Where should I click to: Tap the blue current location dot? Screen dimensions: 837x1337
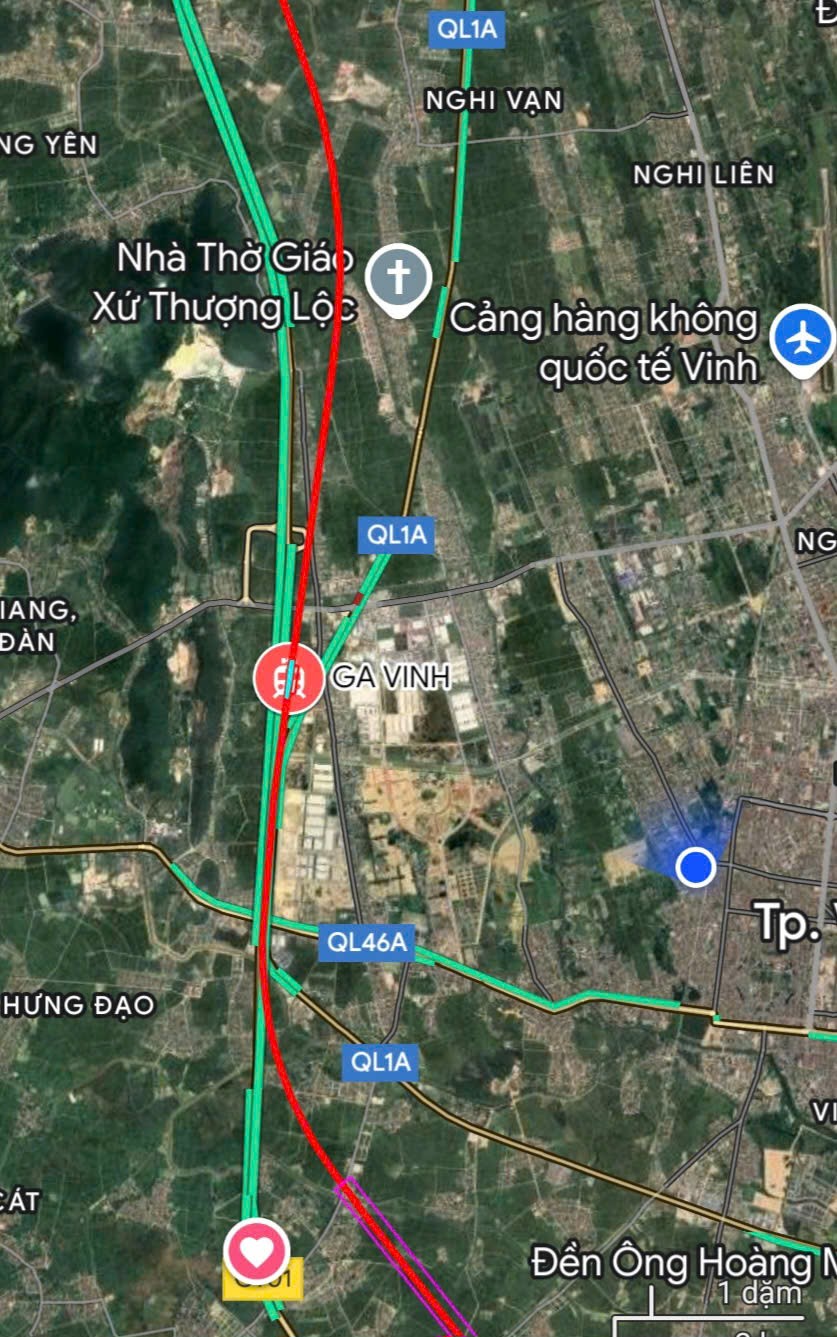(x=695, y=866)
